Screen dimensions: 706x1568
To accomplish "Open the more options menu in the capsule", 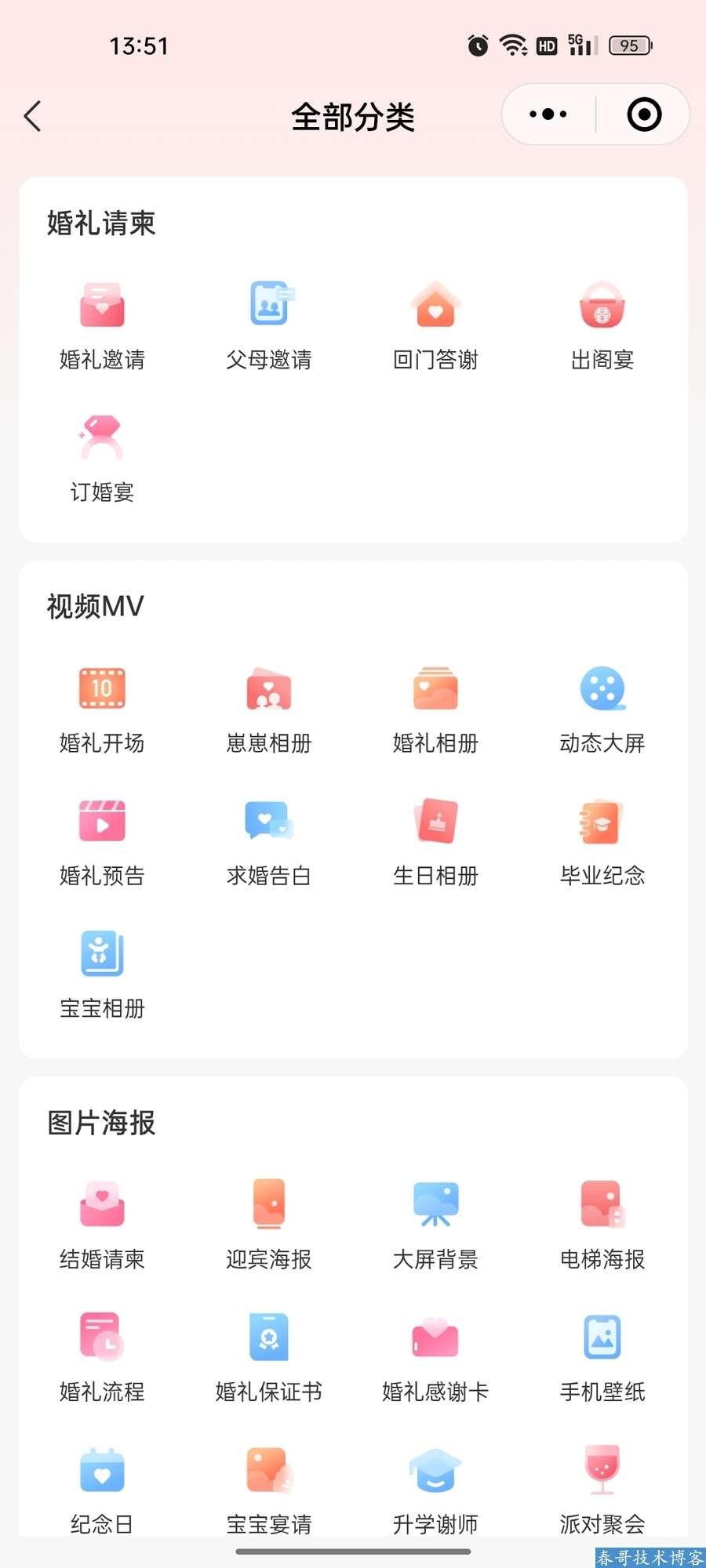I will click(547, 114).
